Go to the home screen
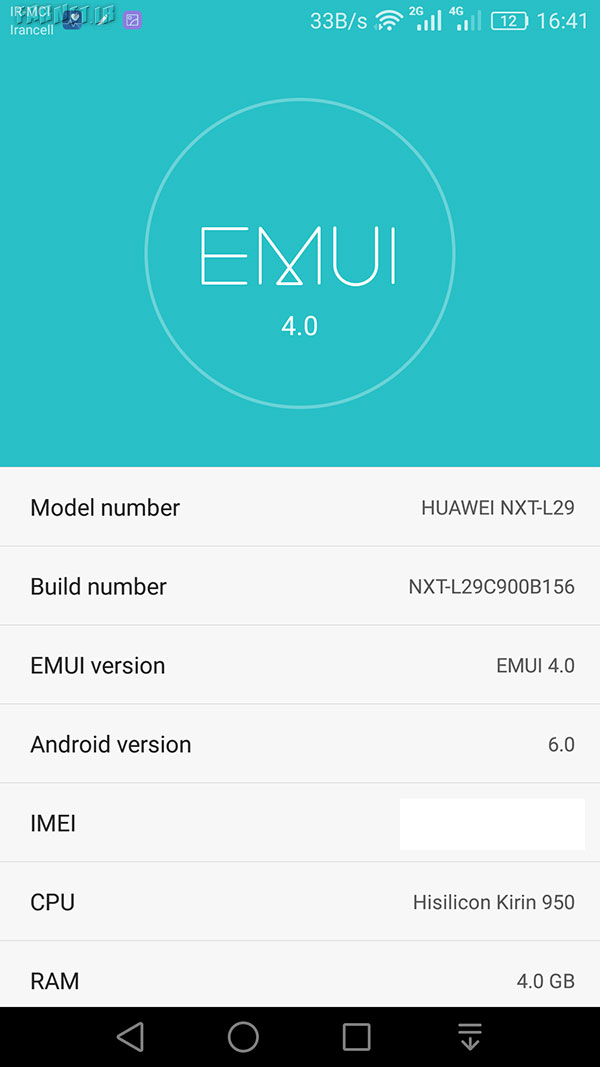 [x=243, y=1037]
